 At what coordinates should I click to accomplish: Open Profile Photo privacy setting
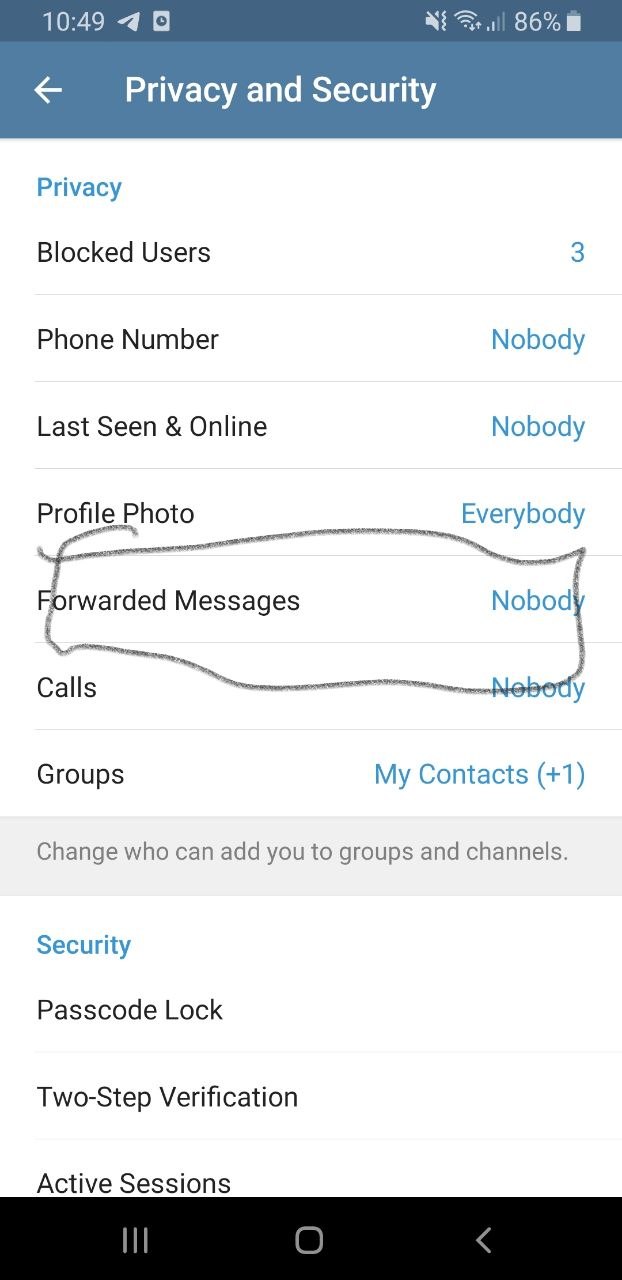[311, 513]
